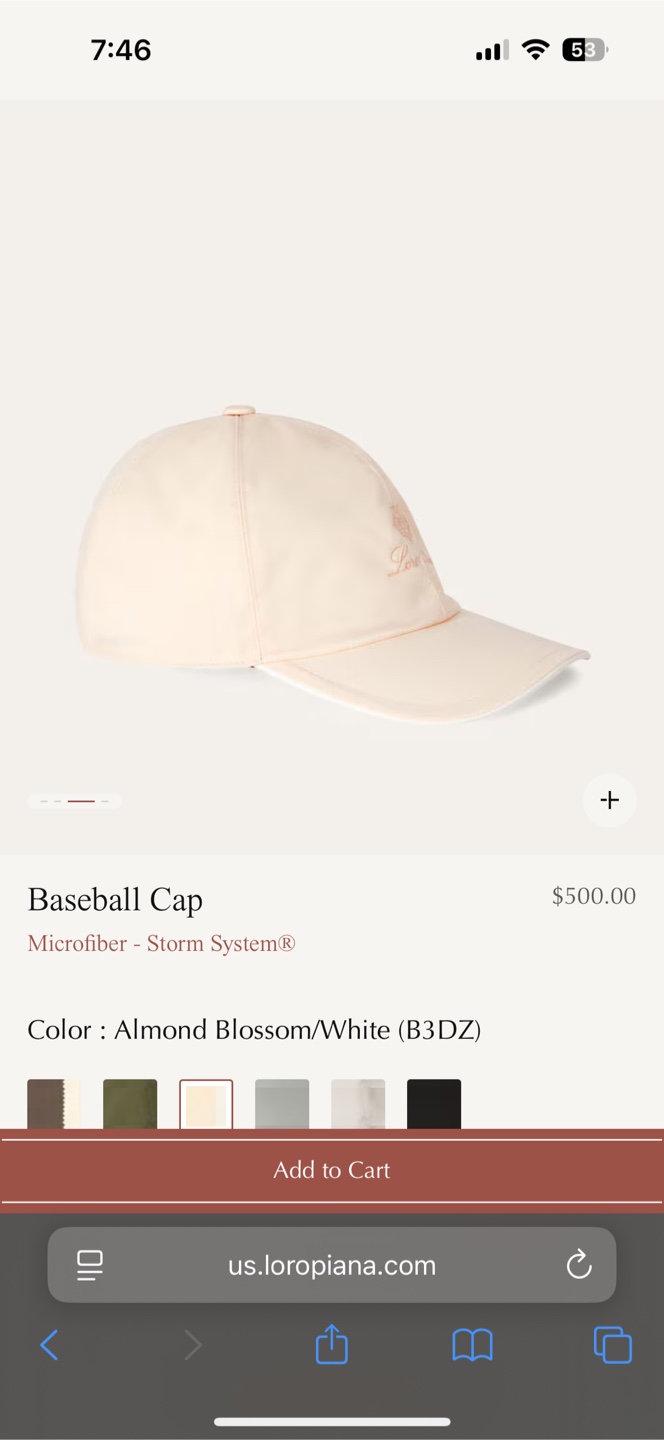Open Safari bookmarks
664x1440 pixels.
[x=472, y=1345]
